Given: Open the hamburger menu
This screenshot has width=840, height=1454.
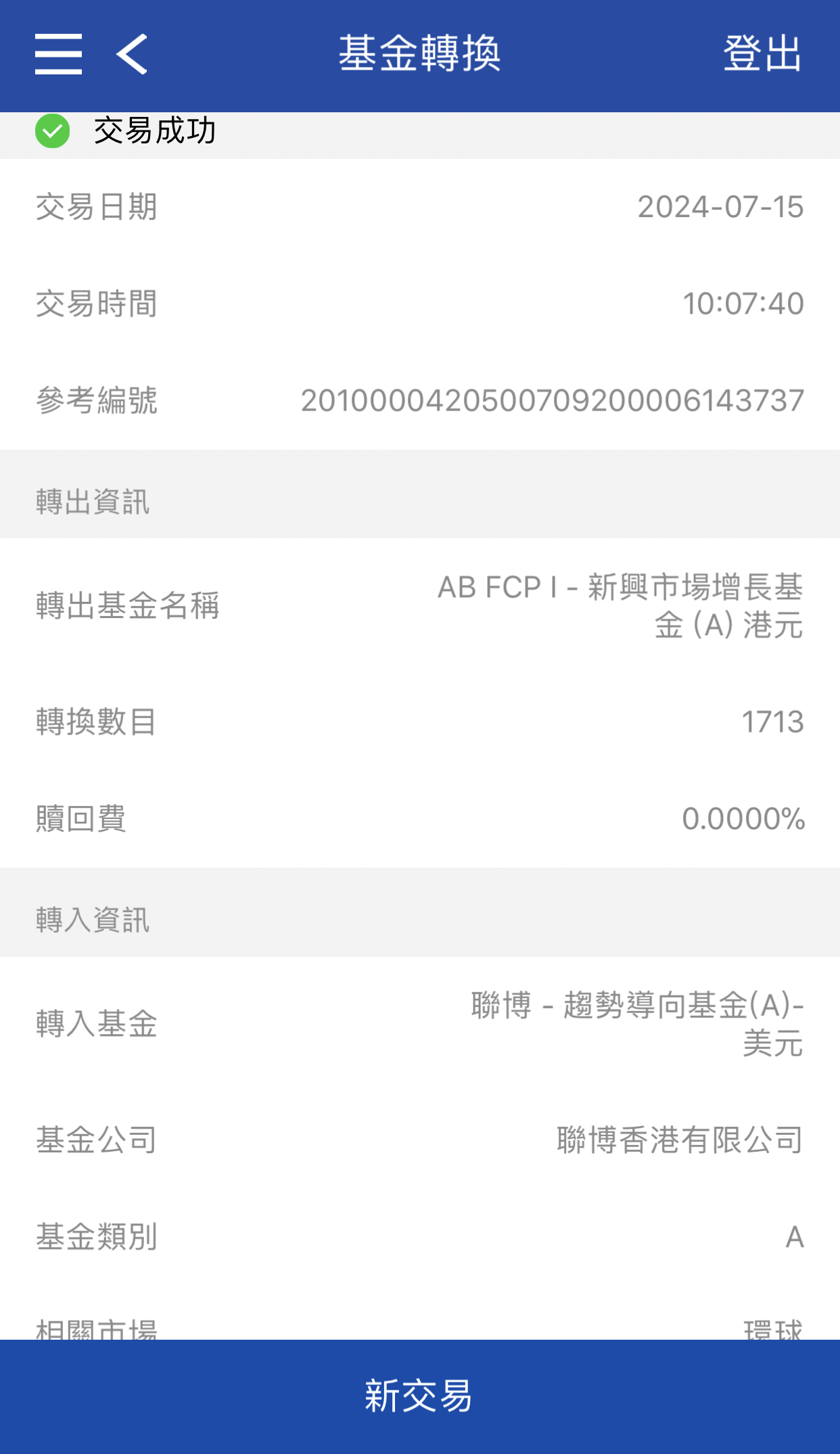Looking at the screenshot, I should [x=59, y=54].
